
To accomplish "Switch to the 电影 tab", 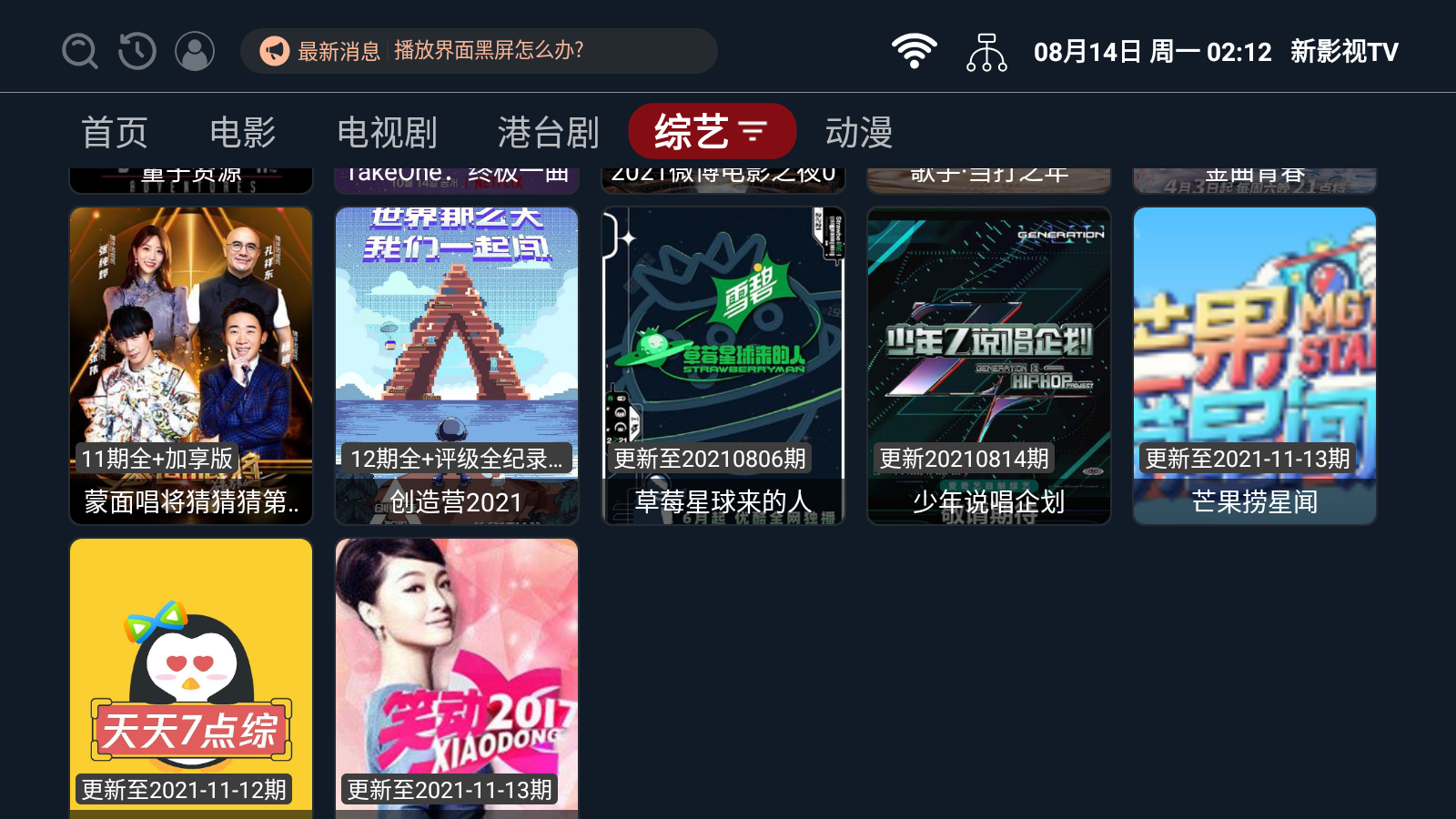I will coord(243,133).
